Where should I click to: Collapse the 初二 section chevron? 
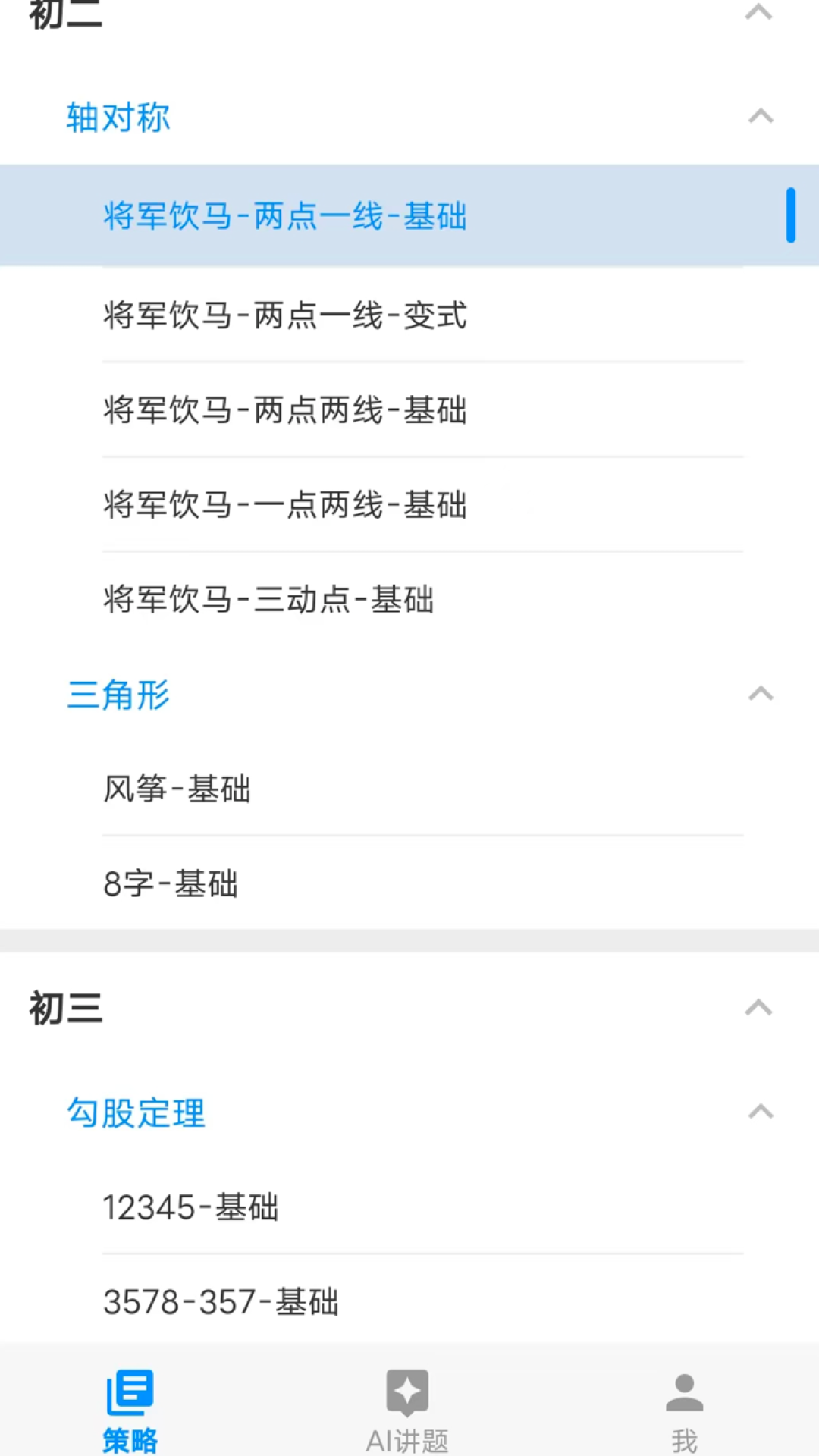(x=758, y=11)
